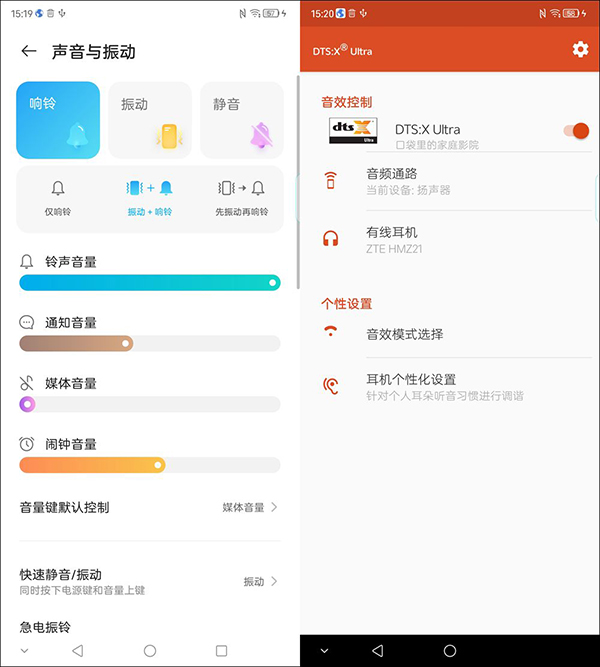Turn off the DTS:X Ultra switch
The height and width of the screenshot is (667, 600).
576,131
